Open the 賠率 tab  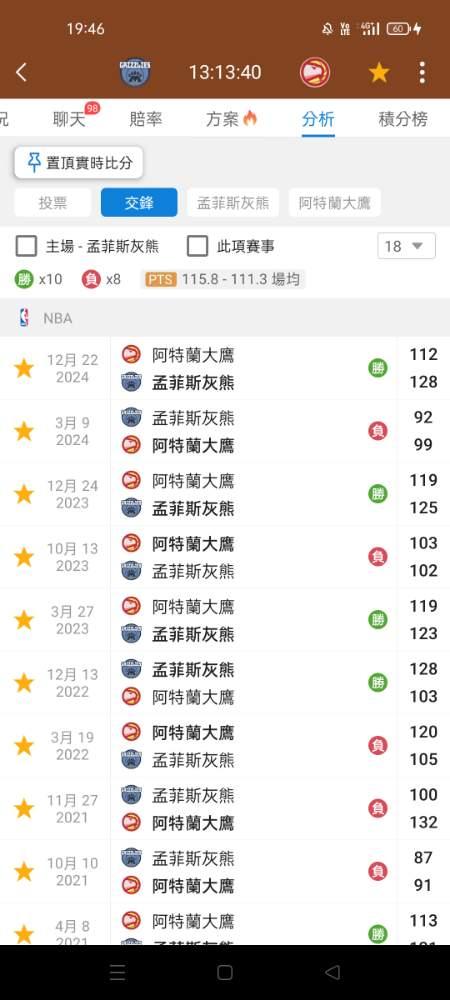[145, 119]
